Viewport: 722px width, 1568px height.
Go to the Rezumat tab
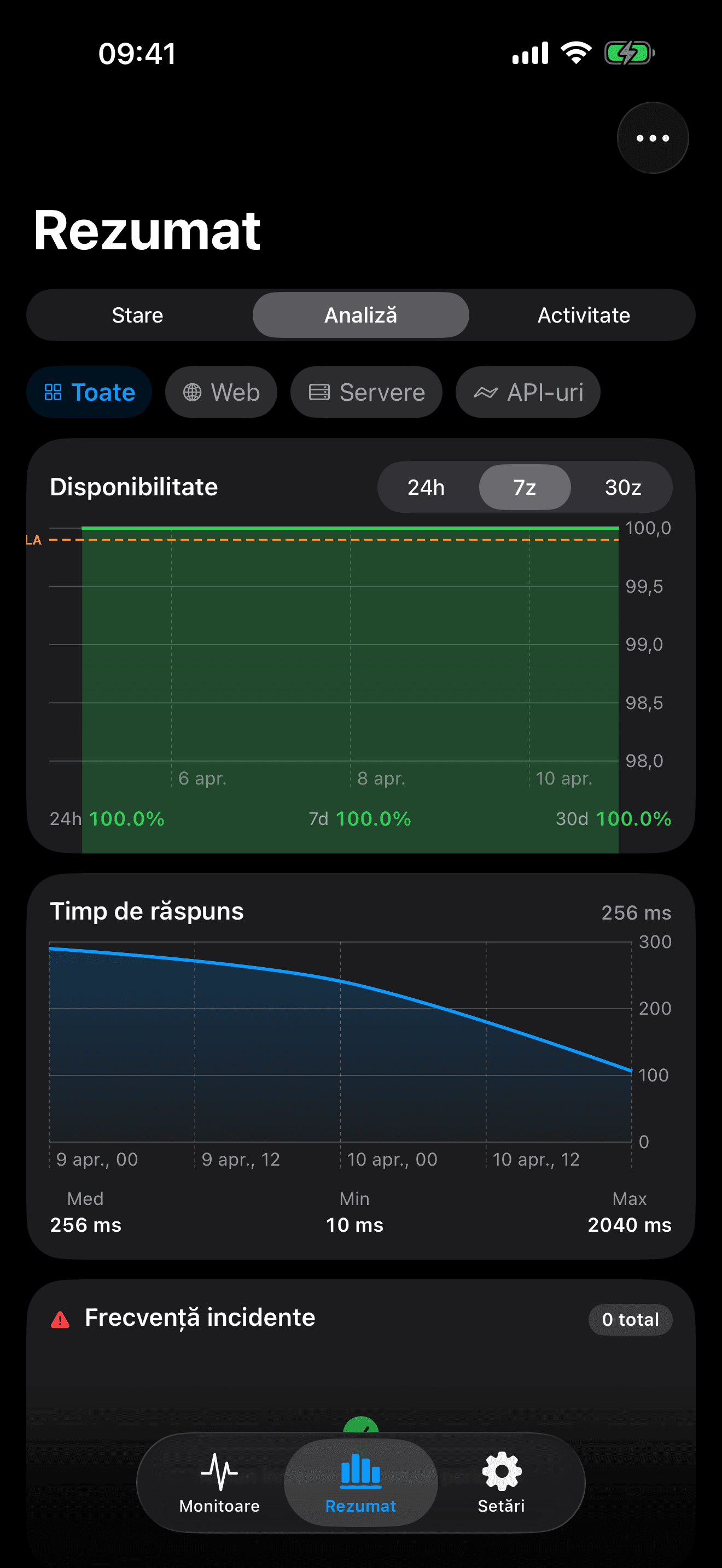[x=360, y=1483]
